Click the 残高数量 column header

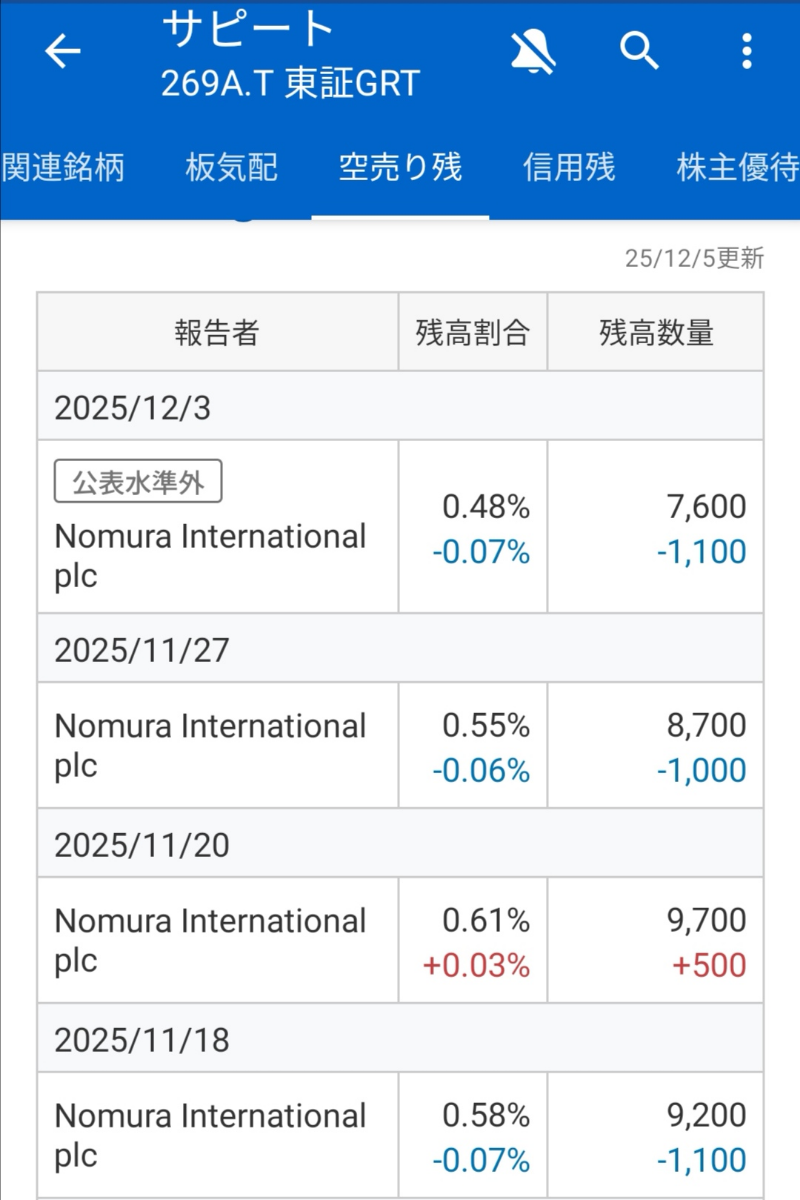655,331
